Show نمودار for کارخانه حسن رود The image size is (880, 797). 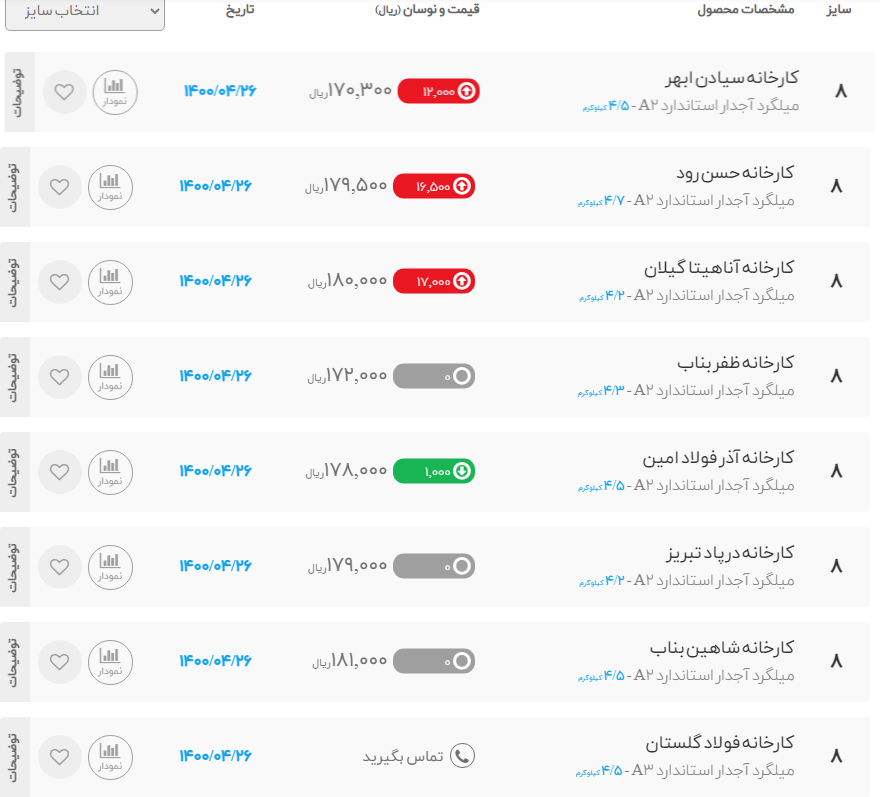click(110, 186)
